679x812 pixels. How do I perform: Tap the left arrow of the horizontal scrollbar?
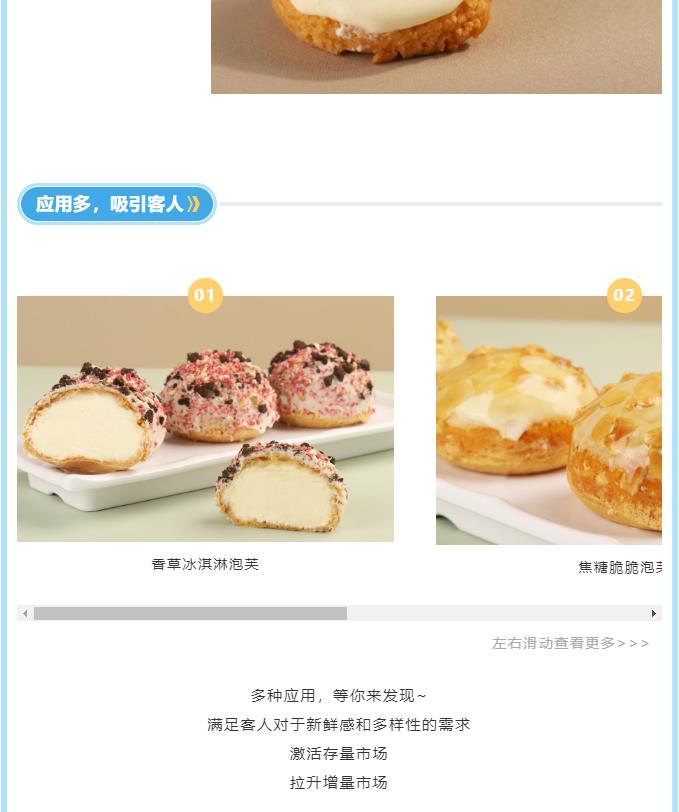pyautogui.click(x=25, y=613)
